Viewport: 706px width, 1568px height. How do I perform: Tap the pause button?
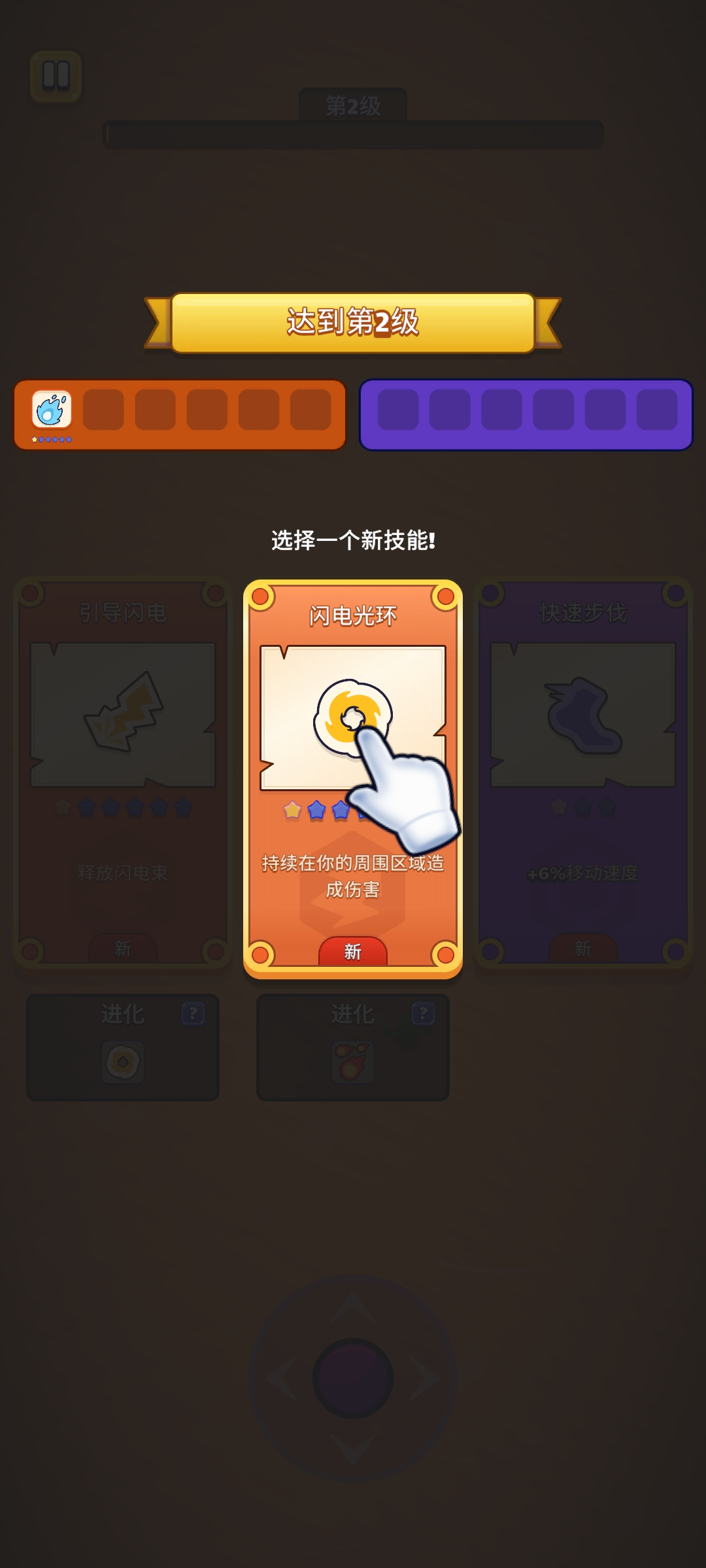click(x=56, y=76)
